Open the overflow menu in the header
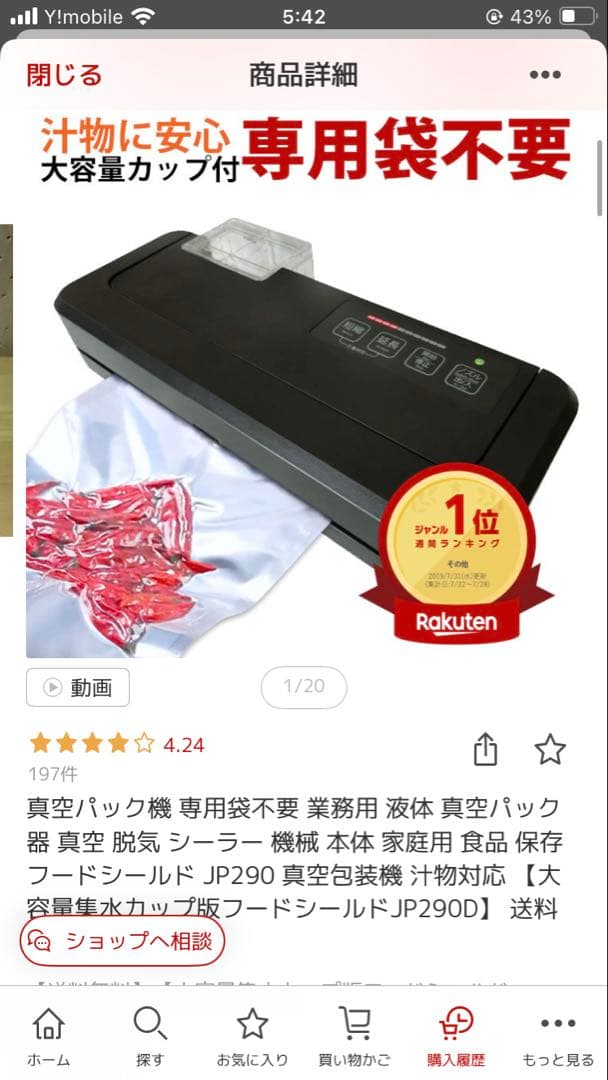This screenshot has width=608, height=1080. [545, 75]
